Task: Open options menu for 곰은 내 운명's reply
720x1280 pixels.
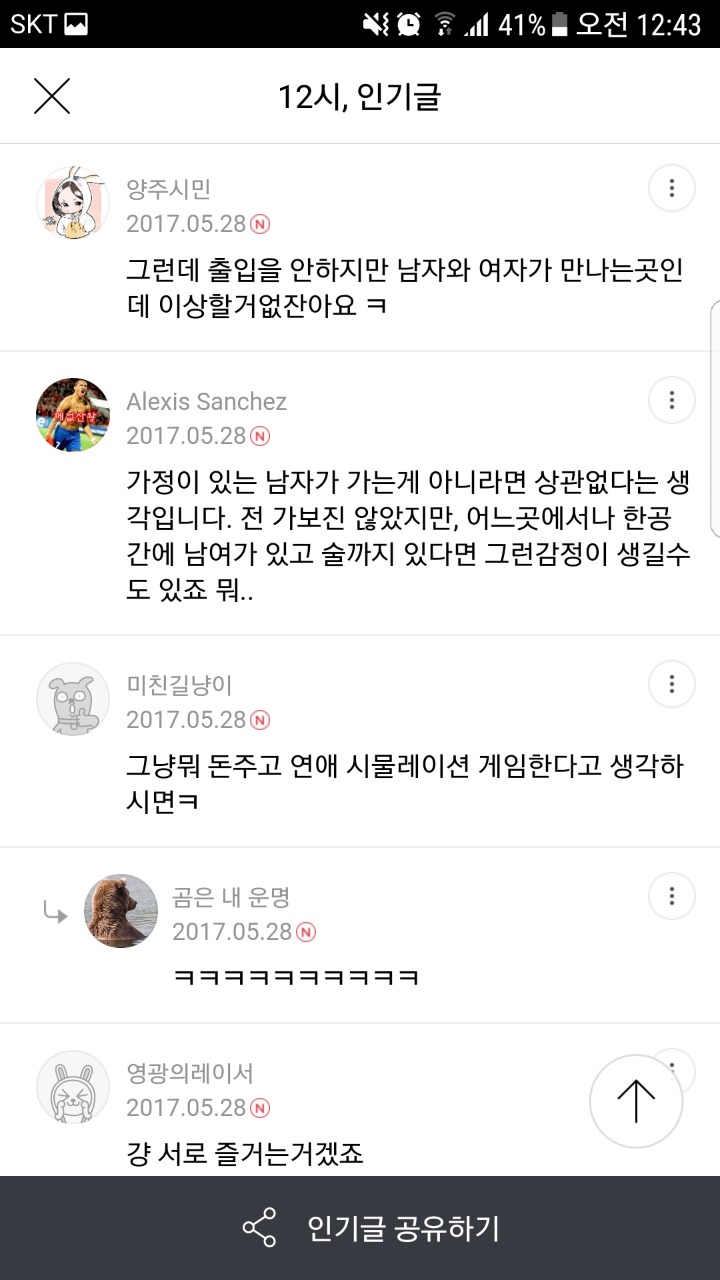Action: (x=672, y=896)
